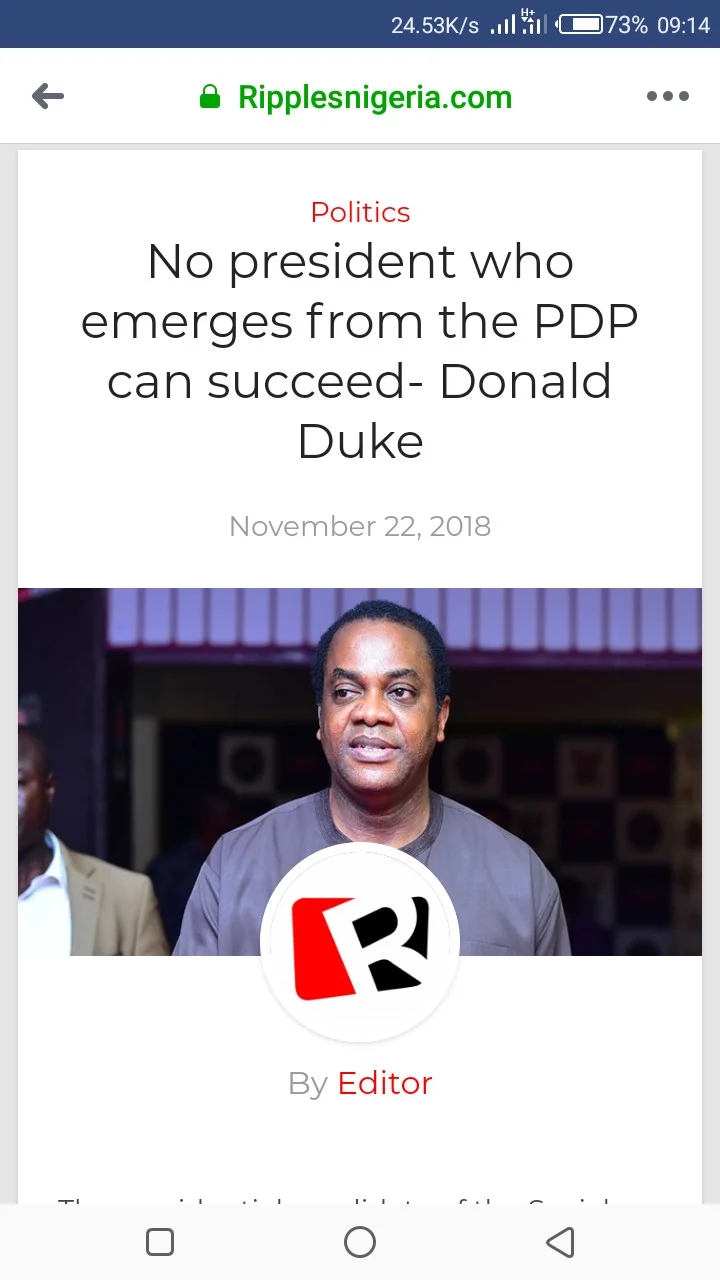720x1280 pixels.
Task: Tap the Ripplesnigeria.com address bar
Action: click(356, 97)
